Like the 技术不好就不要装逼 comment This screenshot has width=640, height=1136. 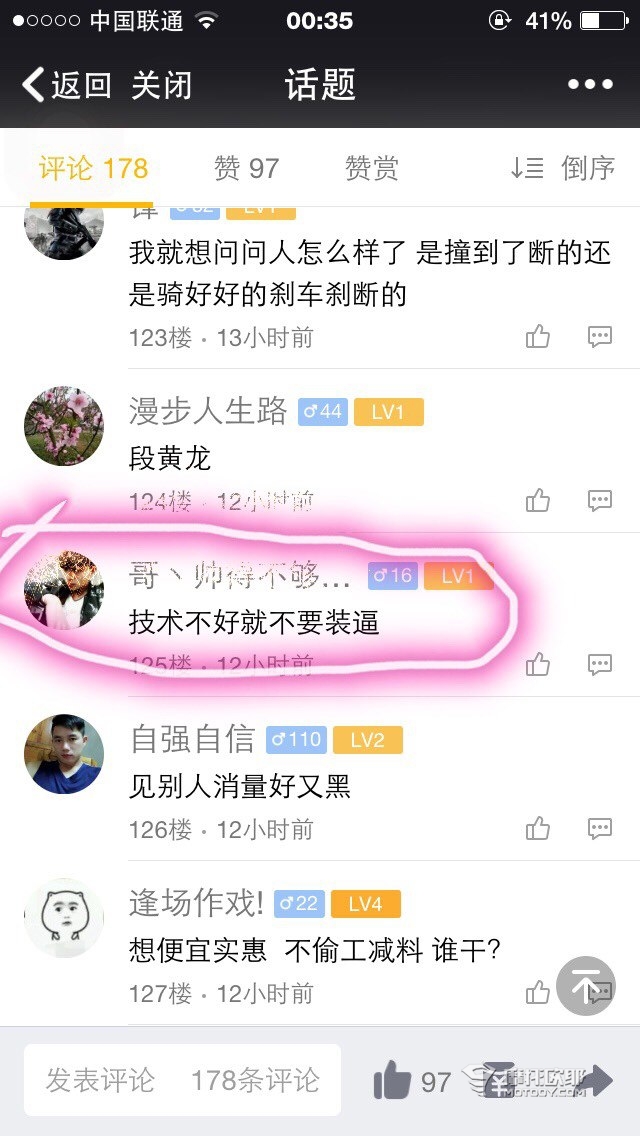(x=538, y=664)
